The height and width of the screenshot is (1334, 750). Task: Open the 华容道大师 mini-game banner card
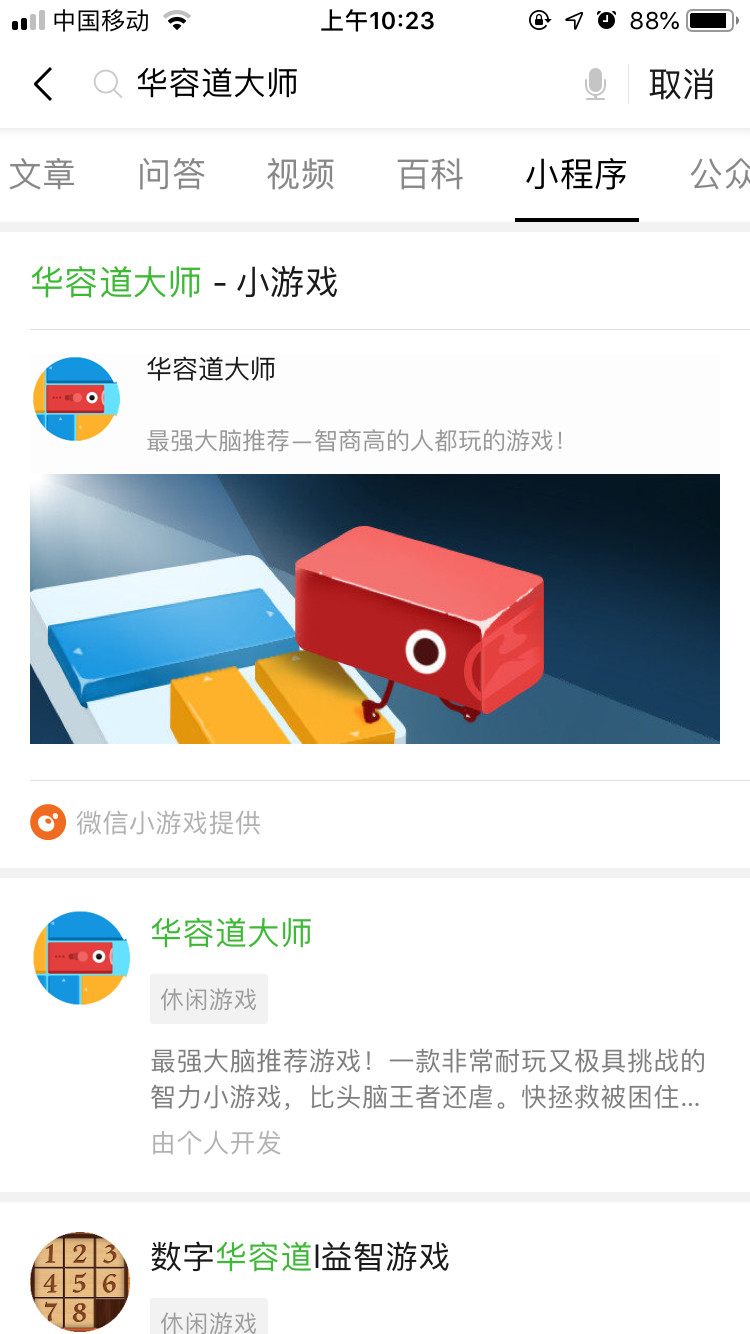point(375,550)
